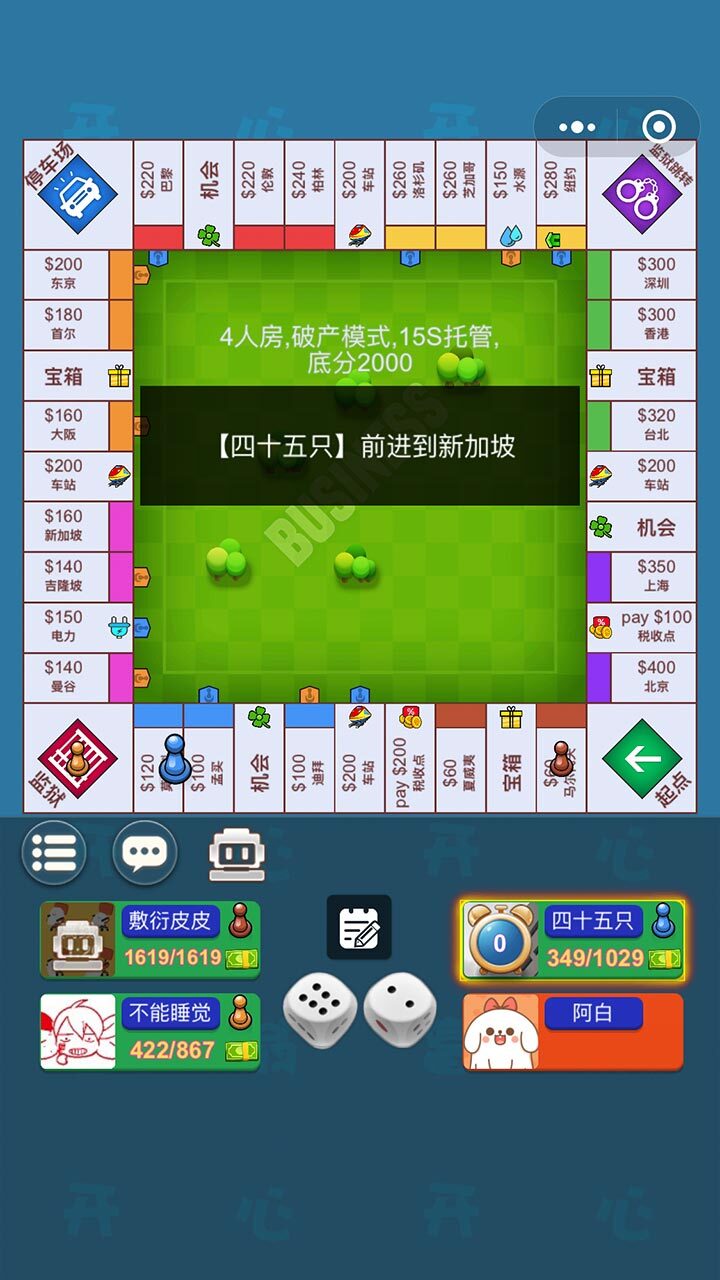
Task: Close the mini-program with the circle button
Action: click(x=658, y=127)
